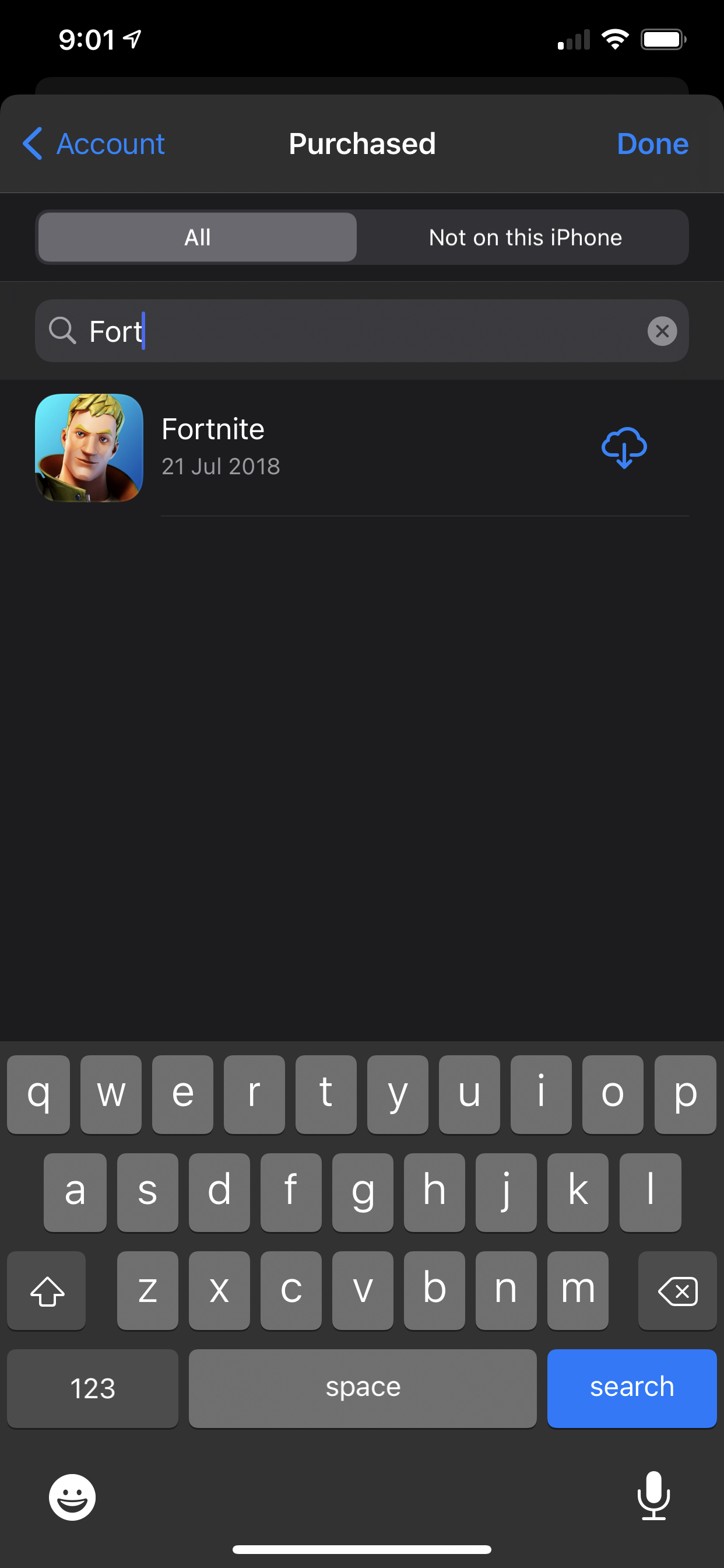
Task: Start dictation with the microphone
Action: tap(653, 1496)
